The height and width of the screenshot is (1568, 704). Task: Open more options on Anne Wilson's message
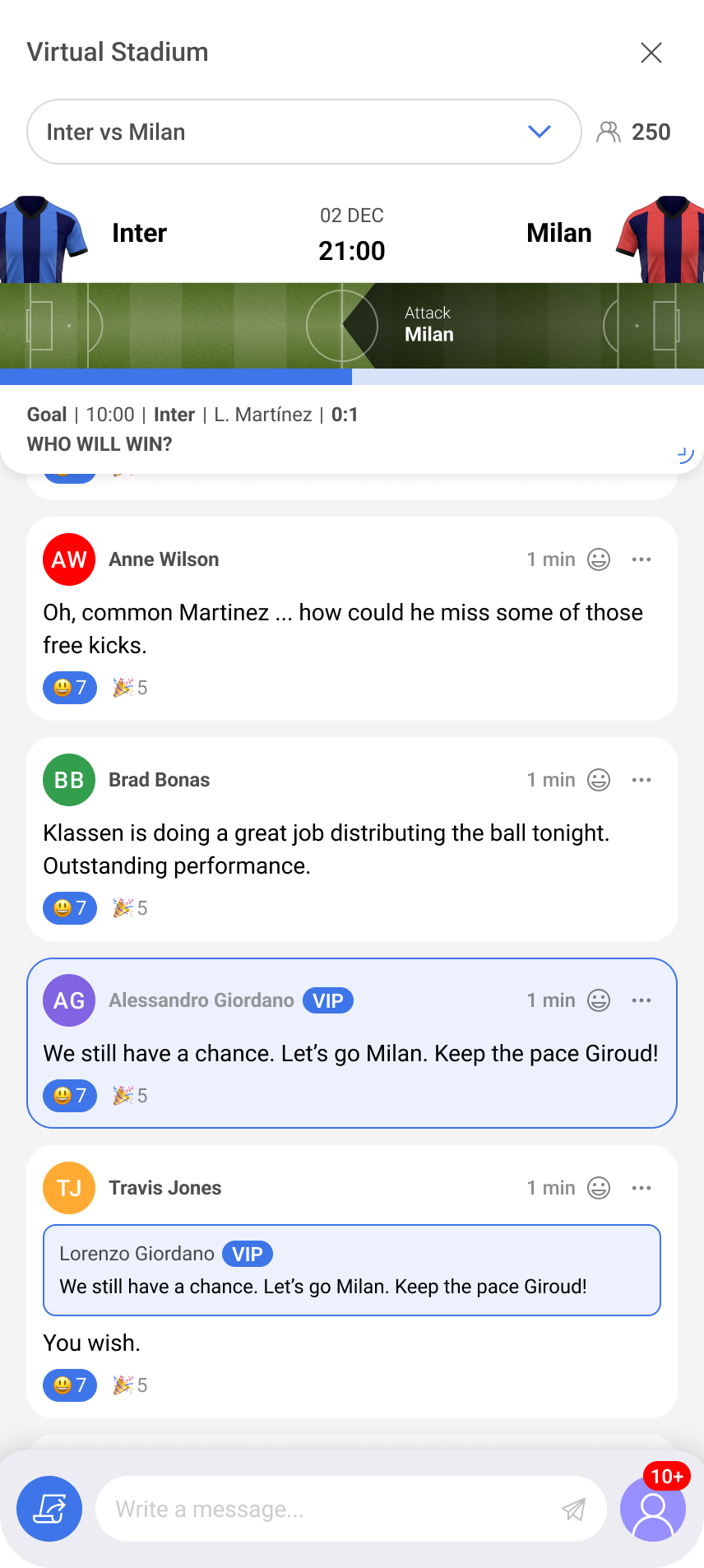[641, 559]
